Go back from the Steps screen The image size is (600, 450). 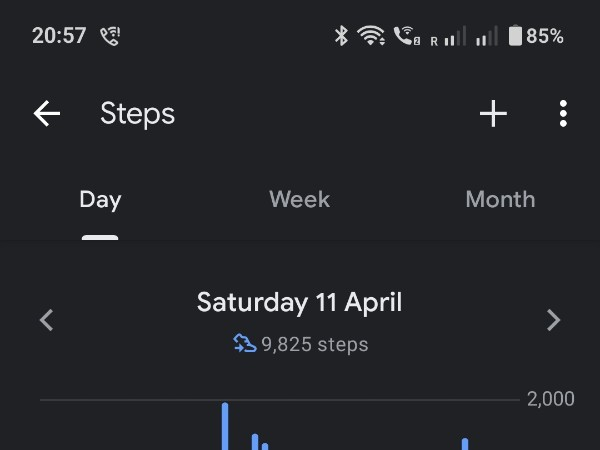pyautogui.click(x=47, y=114)
